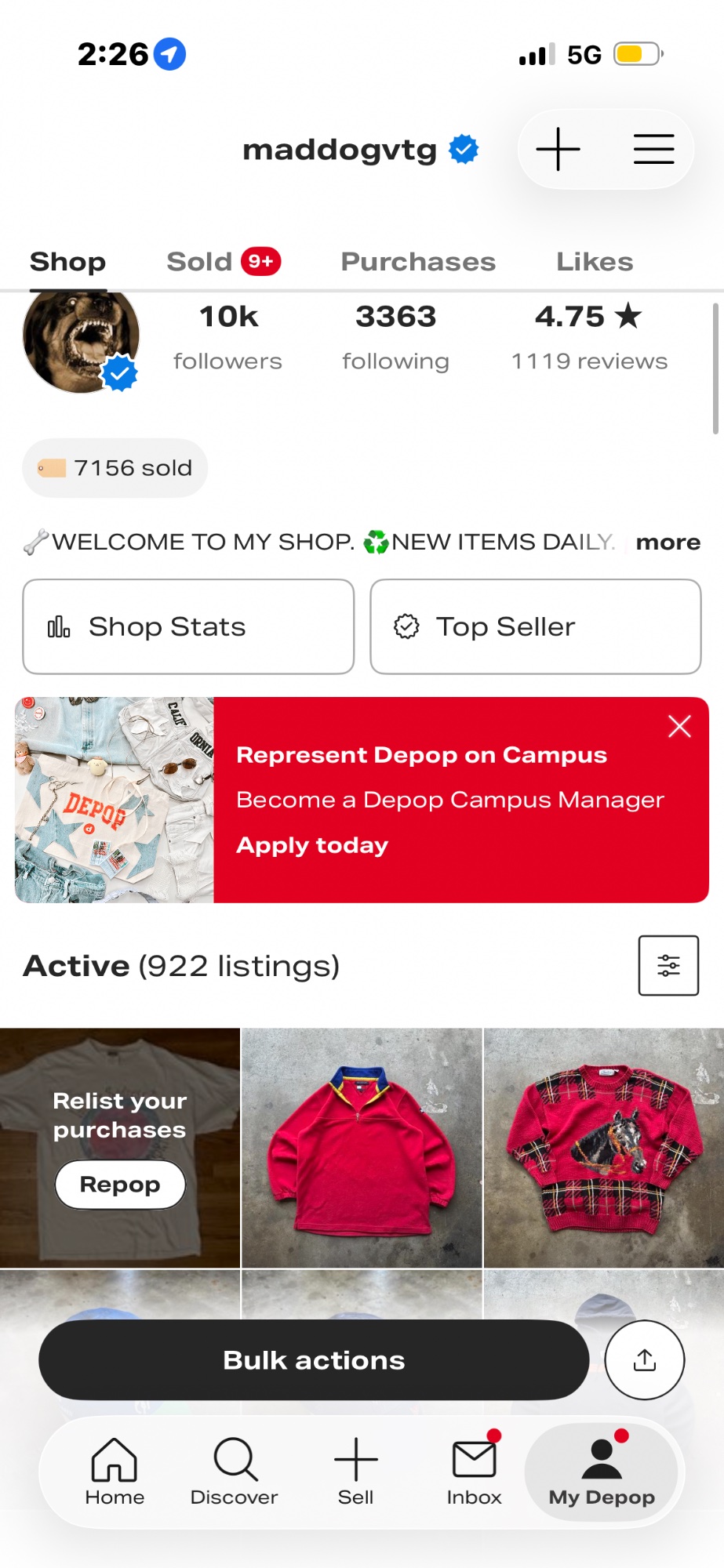724x1568 pixels.
Task: Open the hamburger menu
Action: pyautogui.click(x=653, y=149)
